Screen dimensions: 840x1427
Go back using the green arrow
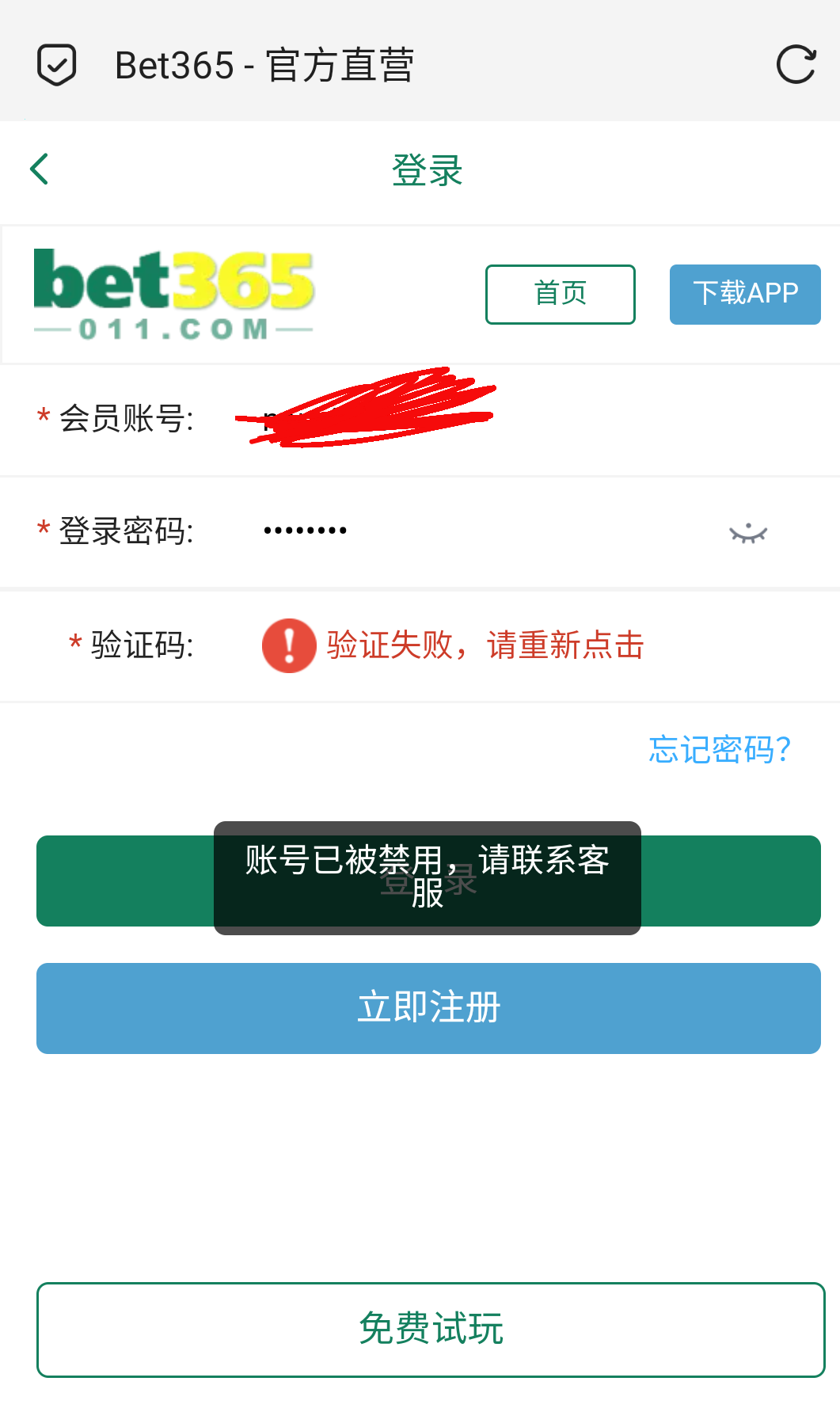[x=40, y=169]
